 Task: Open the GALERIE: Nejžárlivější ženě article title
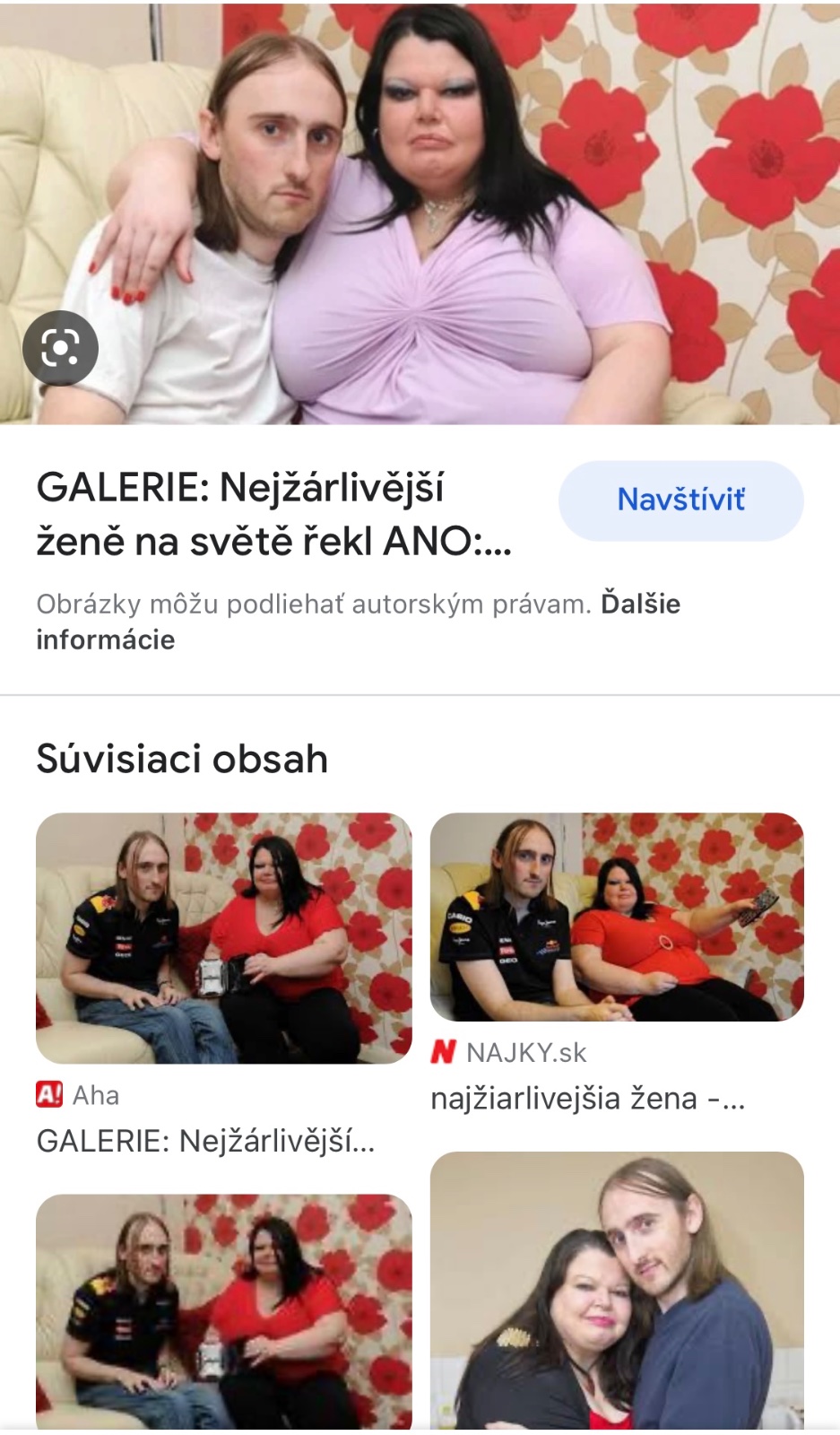click(x=273, y=515)
